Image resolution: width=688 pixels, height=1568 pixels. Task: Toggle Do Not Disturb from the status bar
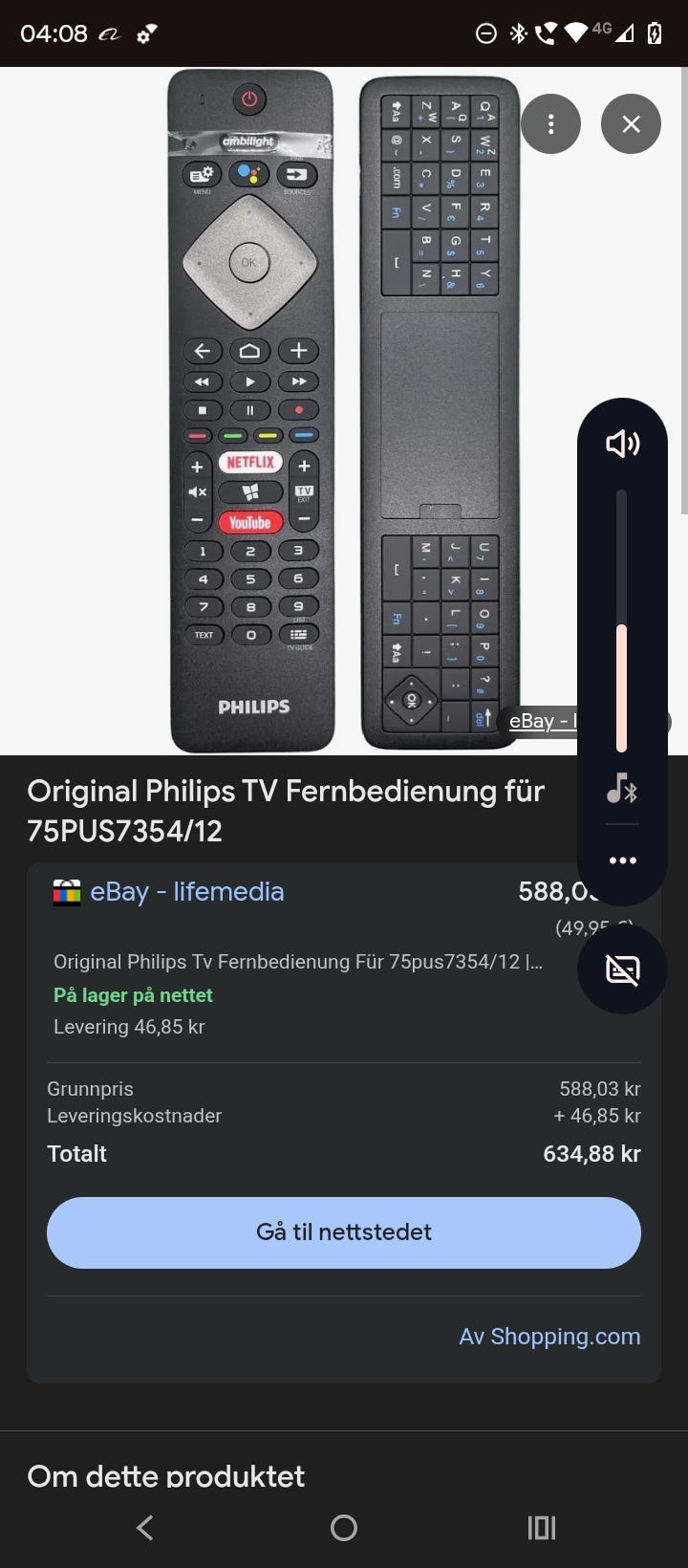(x=486, y=32)
